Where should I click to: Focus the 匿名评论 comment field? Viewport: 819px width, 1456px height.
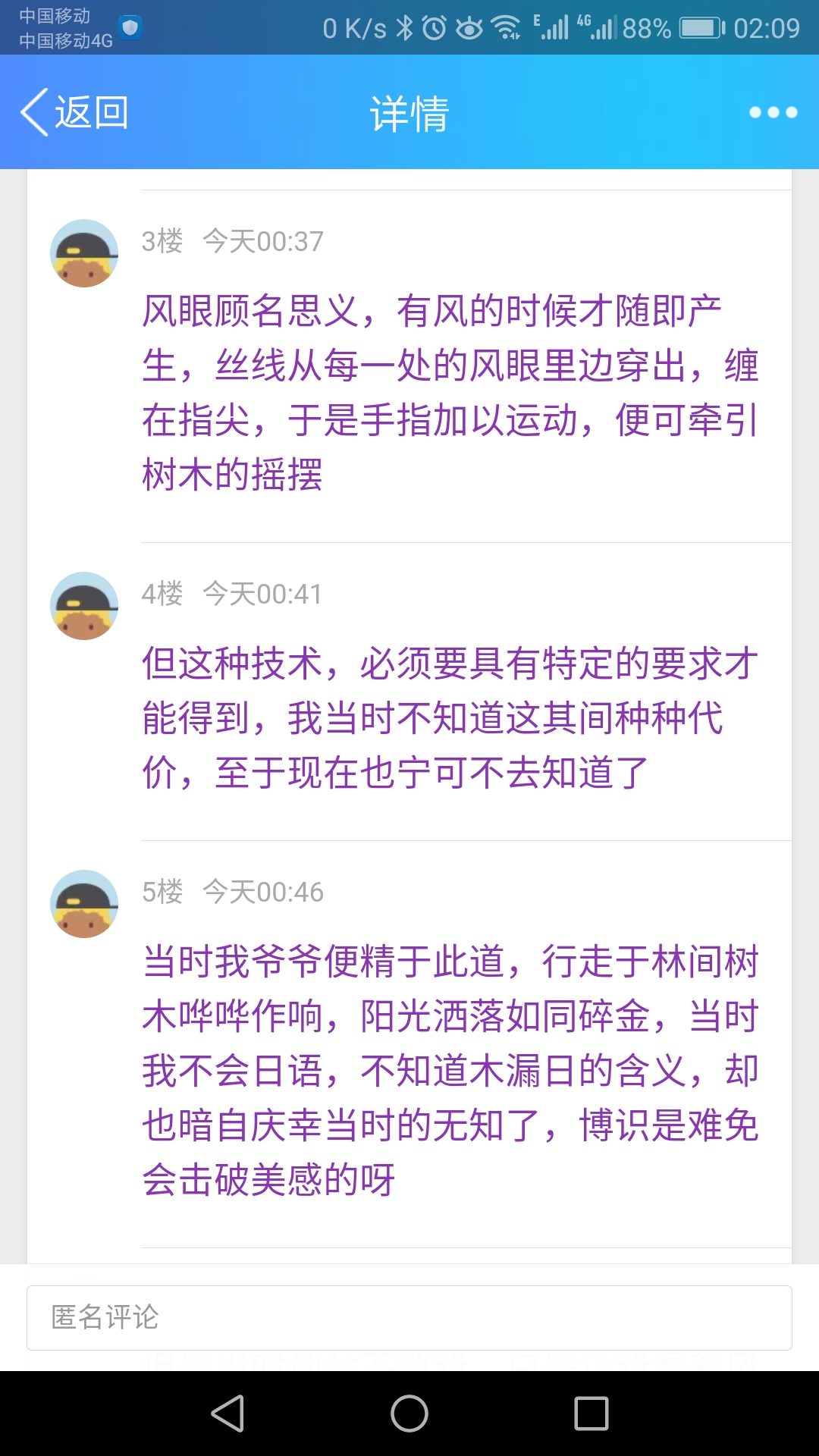[409, 1317]
